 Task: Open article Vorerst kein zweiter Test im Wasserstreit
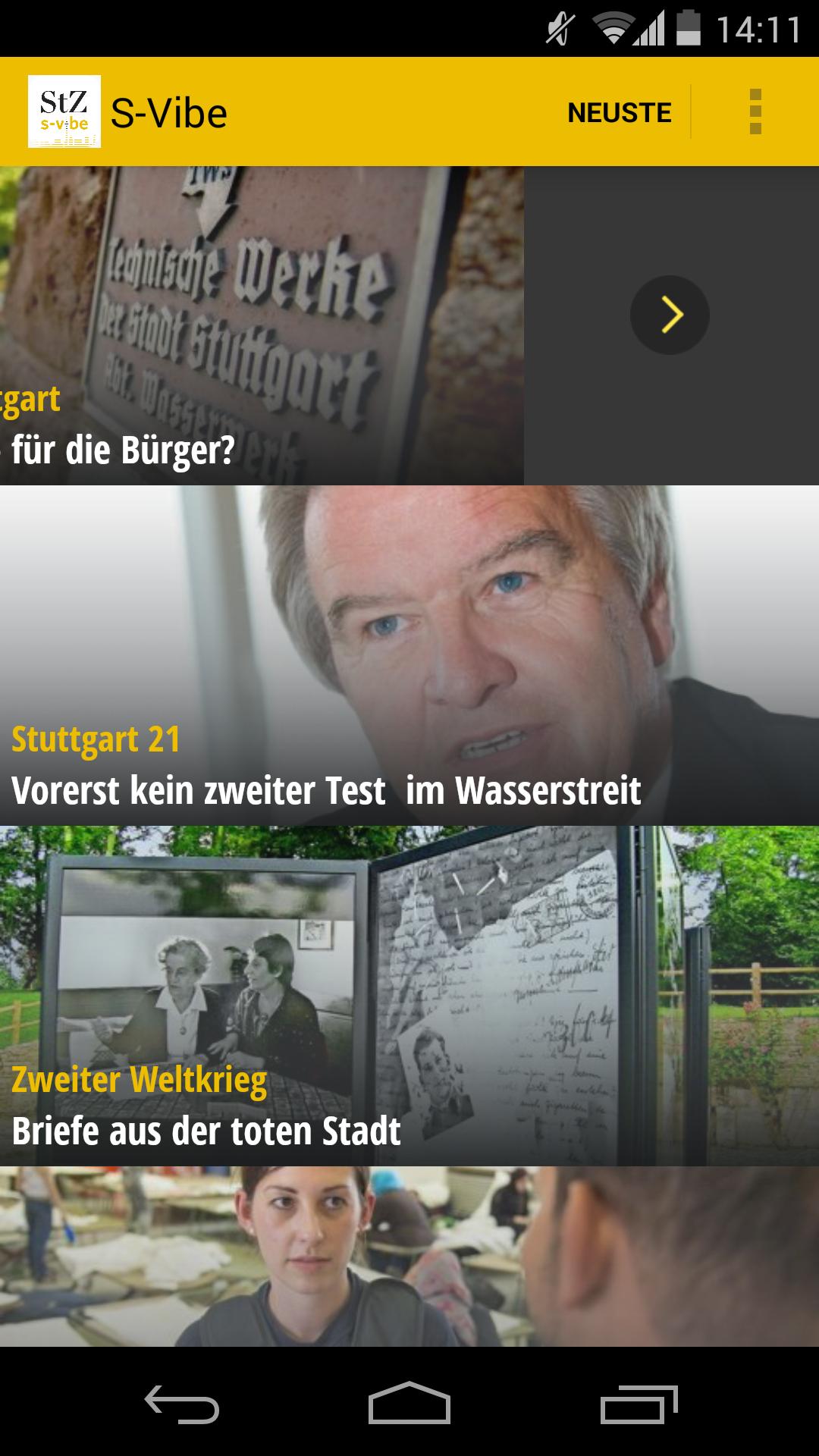[x=409, y=656]
